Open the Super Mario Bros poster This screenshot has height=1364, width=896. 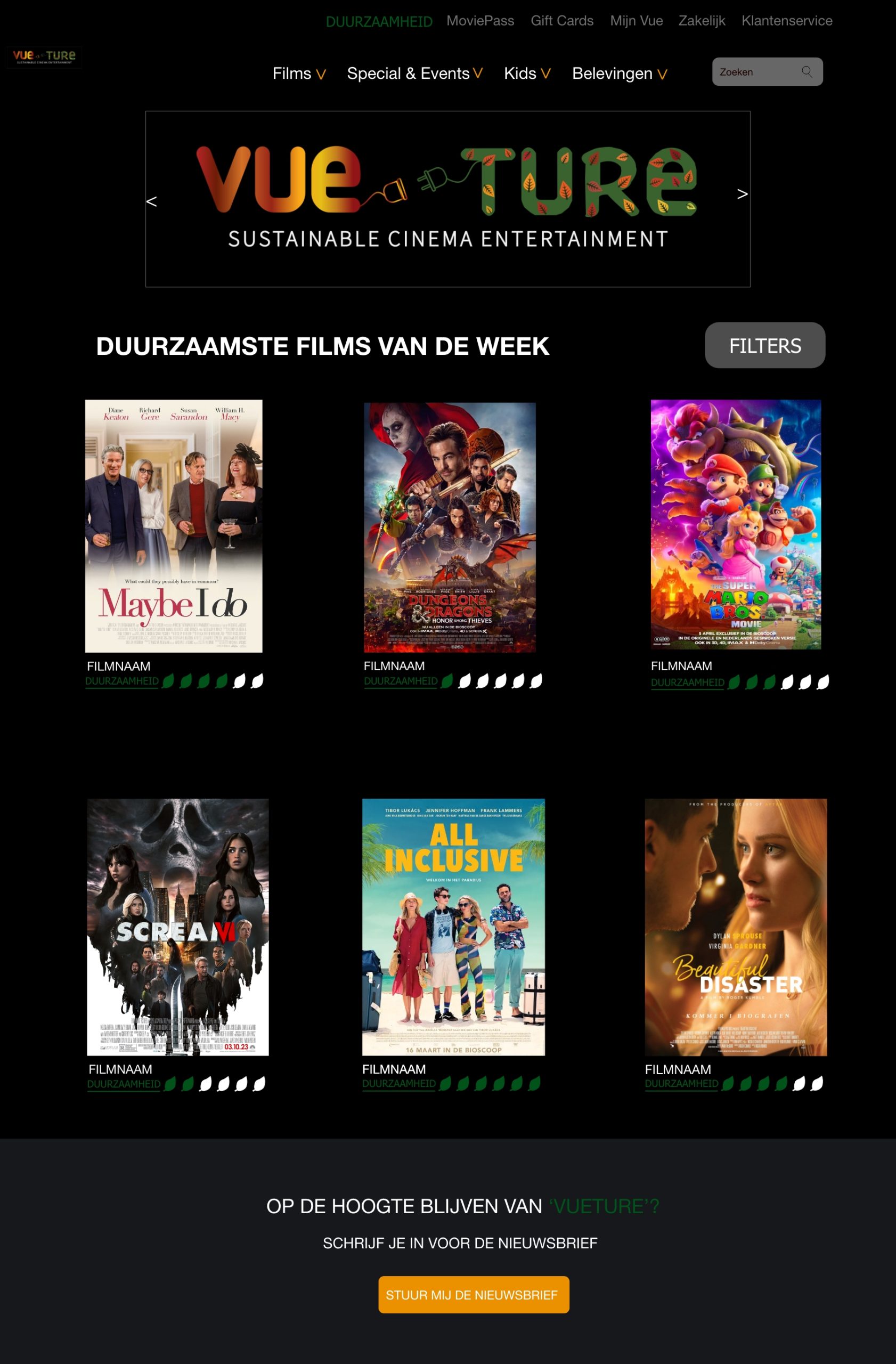pos(735,524)
